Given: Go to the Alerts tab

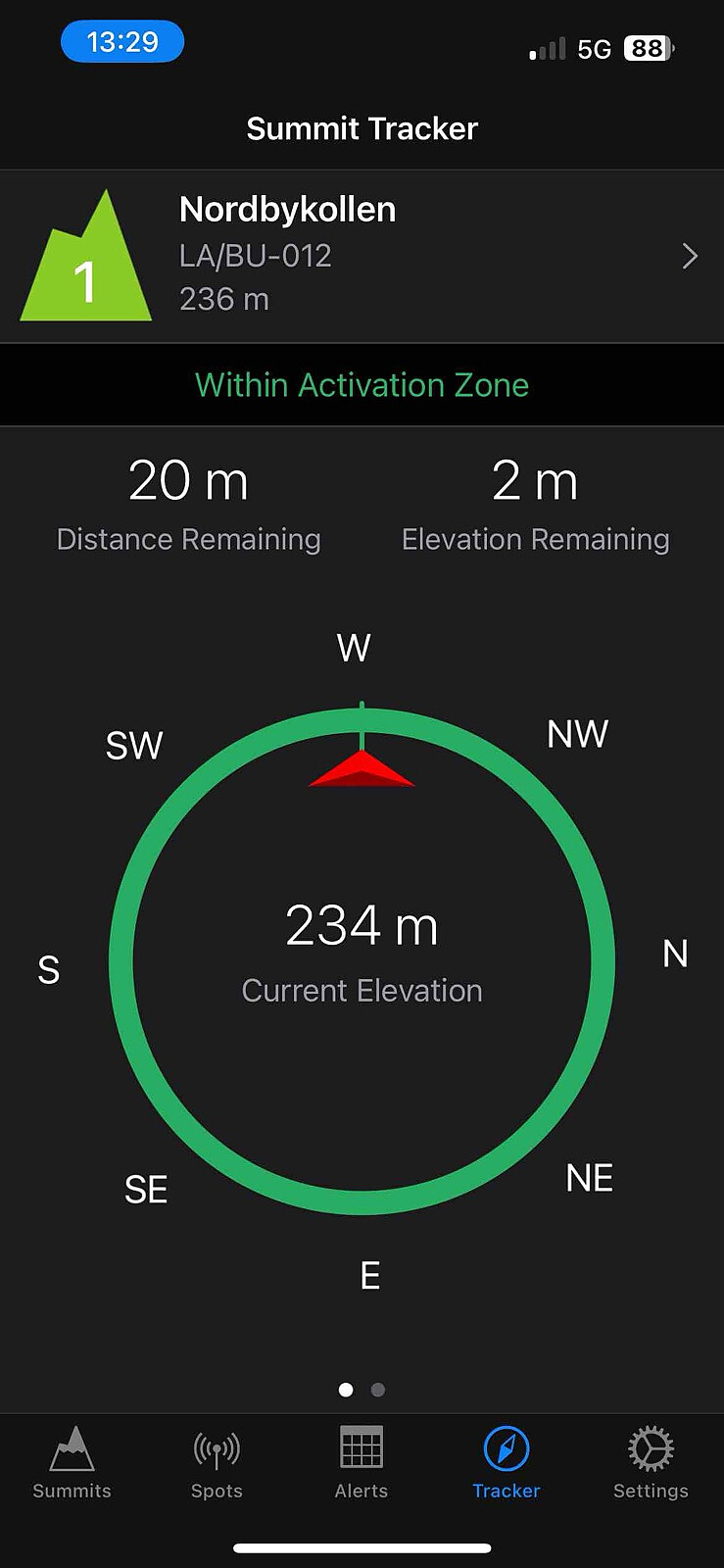Looking at the screenshot, I should (x=362, y=1462).
